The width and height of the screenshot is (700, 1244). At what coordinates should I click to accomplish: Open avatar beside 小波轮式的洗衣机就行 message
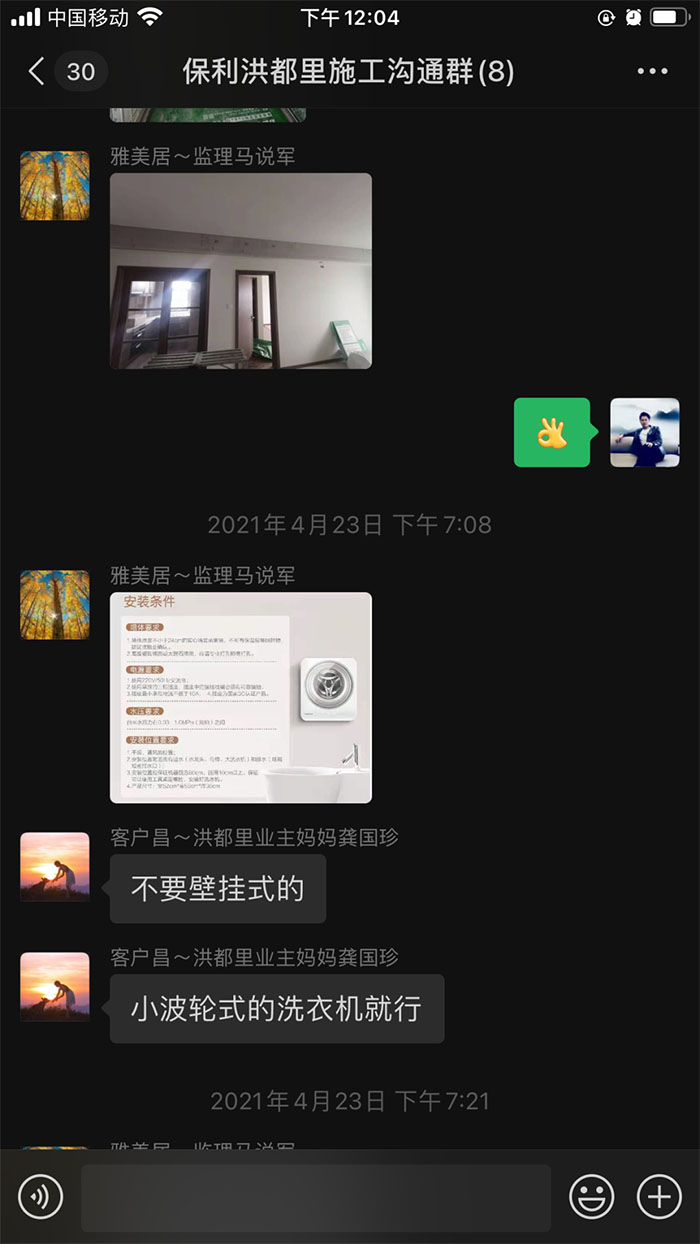(x=55, y=987)
